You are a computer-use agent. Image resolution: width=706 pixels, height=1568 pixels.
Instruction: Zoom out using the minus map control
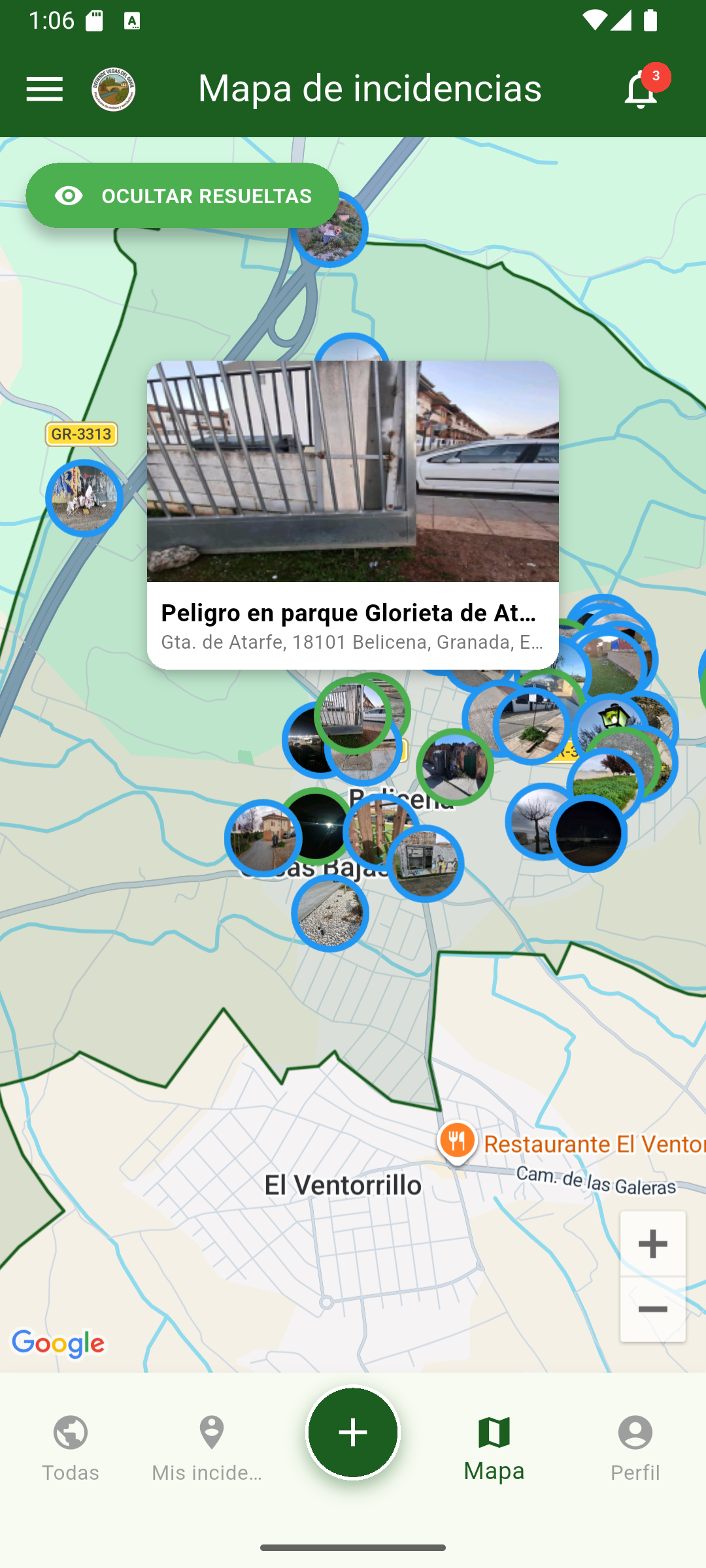652,1307
